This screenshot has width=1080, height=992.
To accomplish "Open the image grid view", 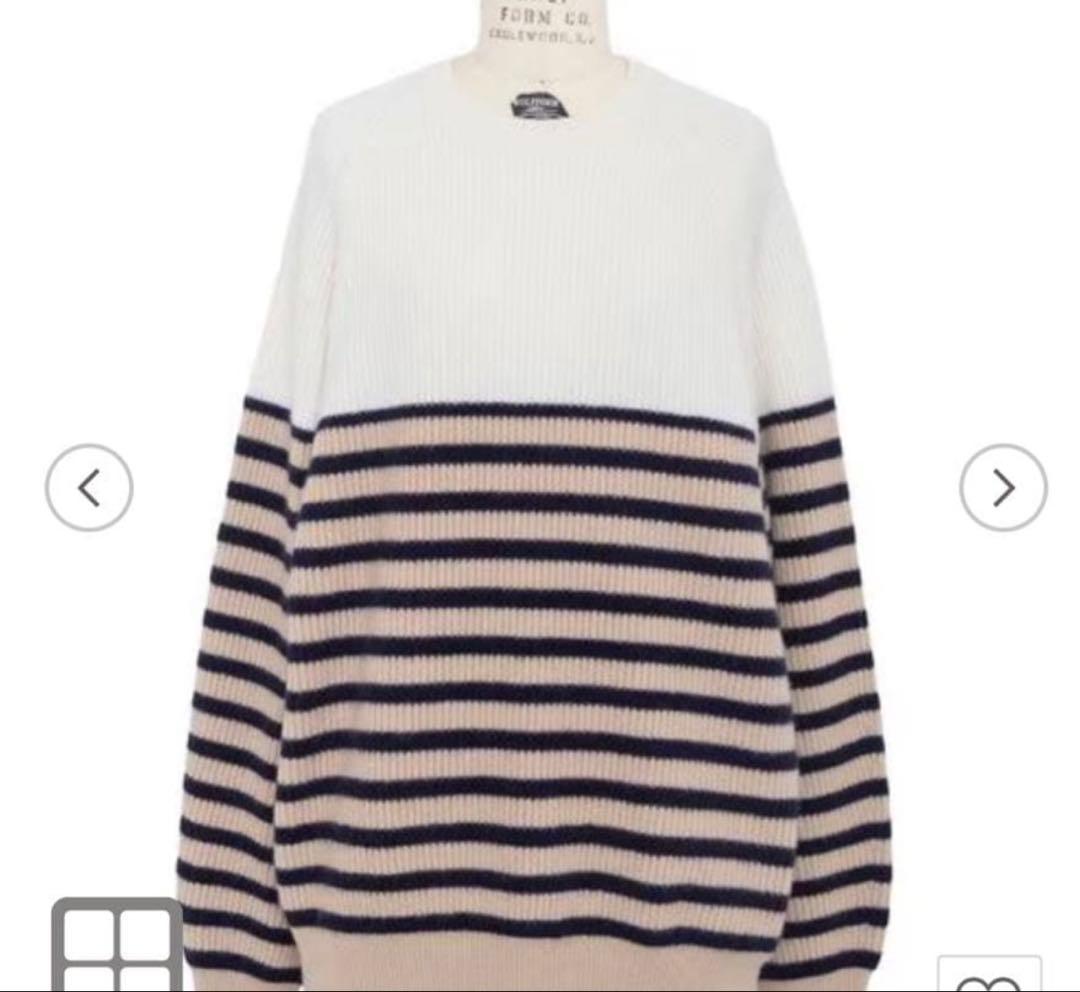I will click(117, 944).
